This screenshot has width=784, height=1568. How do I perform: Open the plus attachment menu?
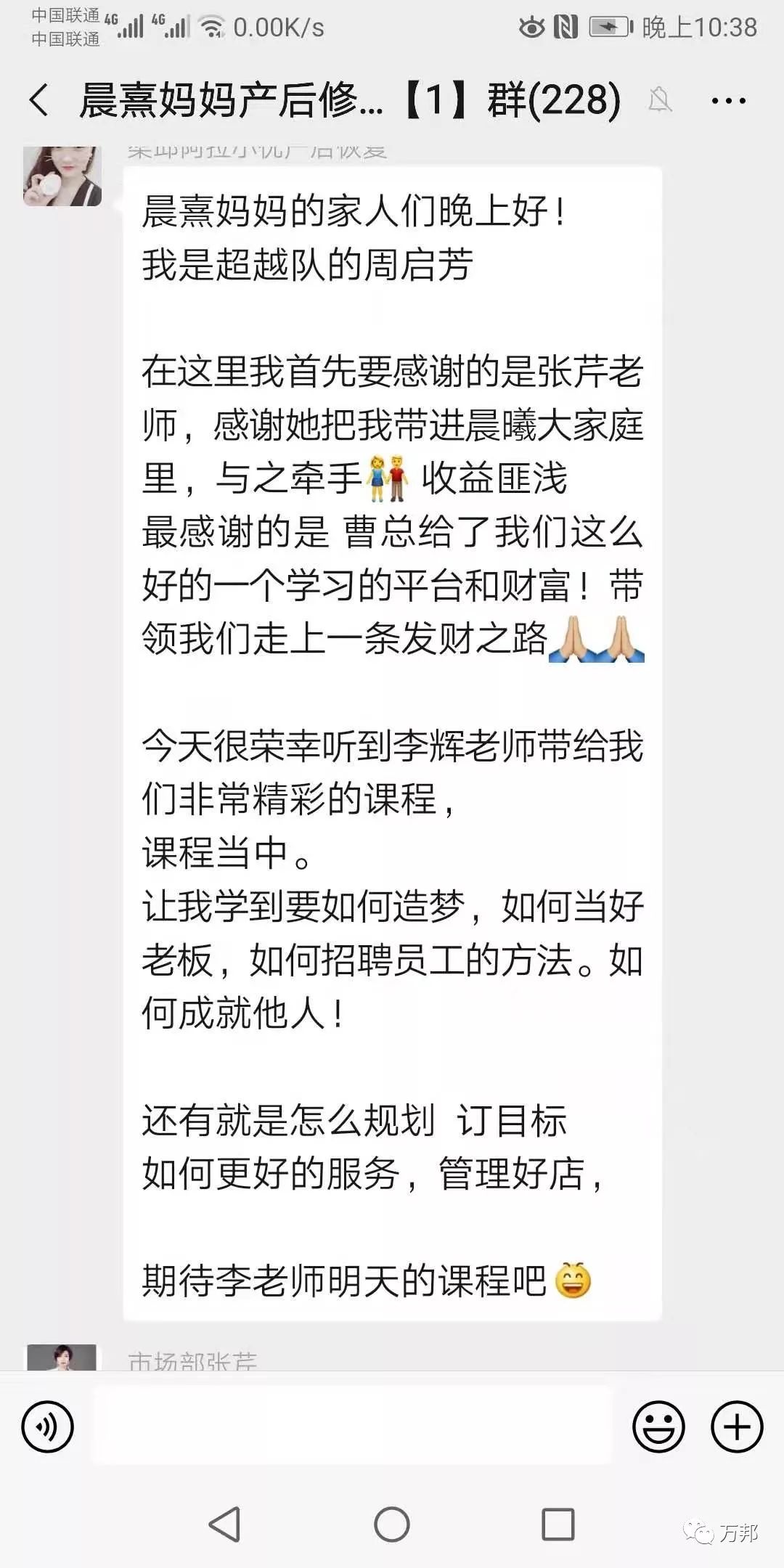click(736, 1426)
